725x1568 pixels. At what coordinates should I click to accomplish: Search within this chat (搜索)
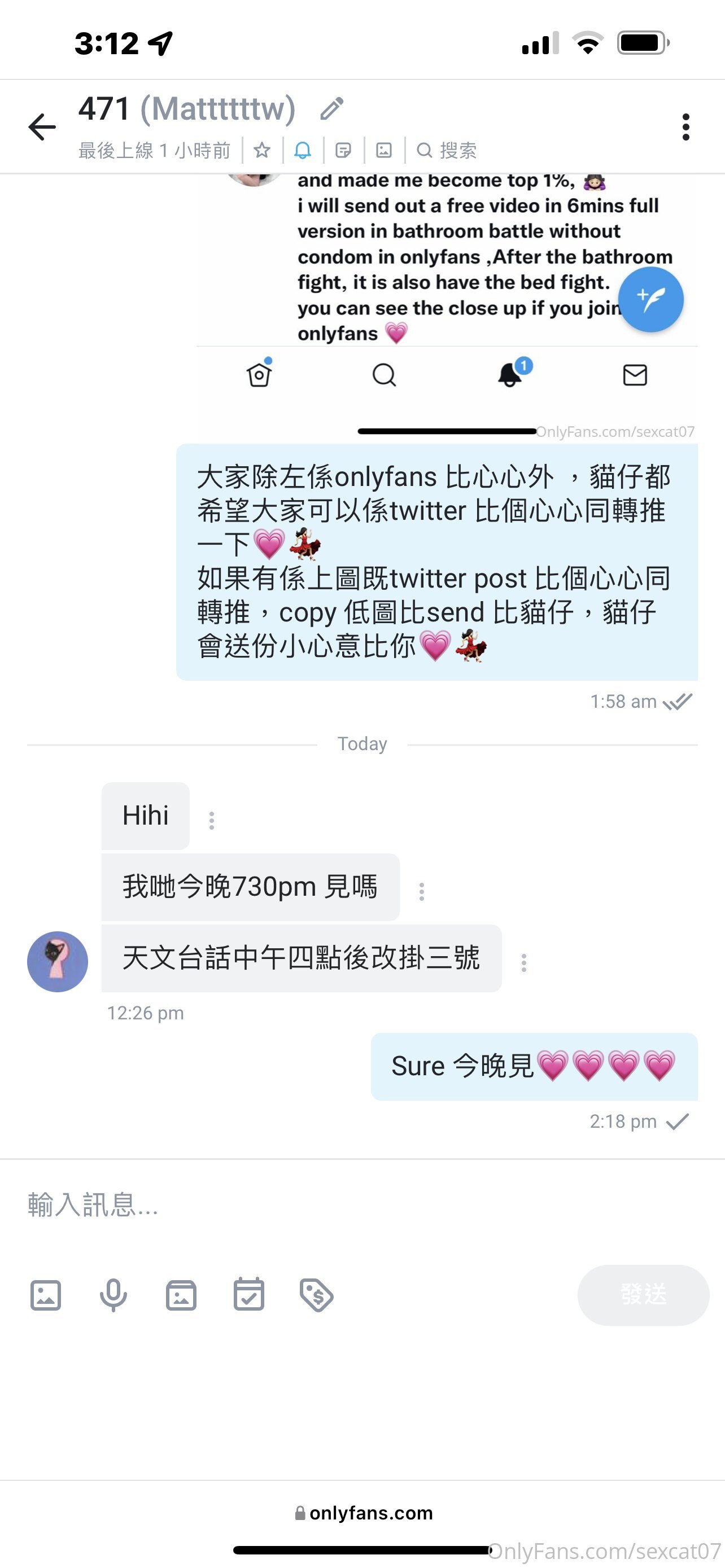pyautogui.click(x=446, y=150)
